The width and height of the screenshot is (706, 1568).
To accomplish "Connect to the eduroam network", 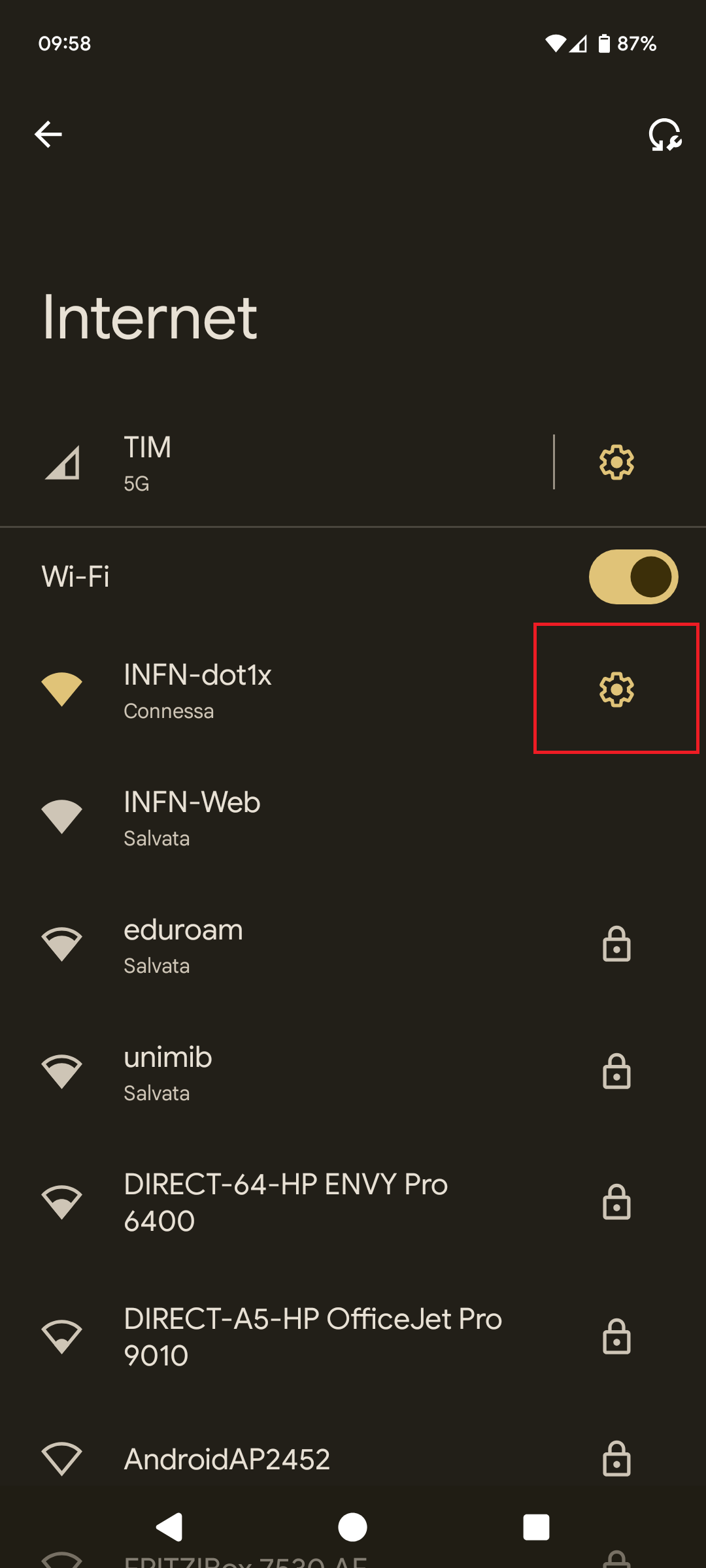I will pos(261,945).
